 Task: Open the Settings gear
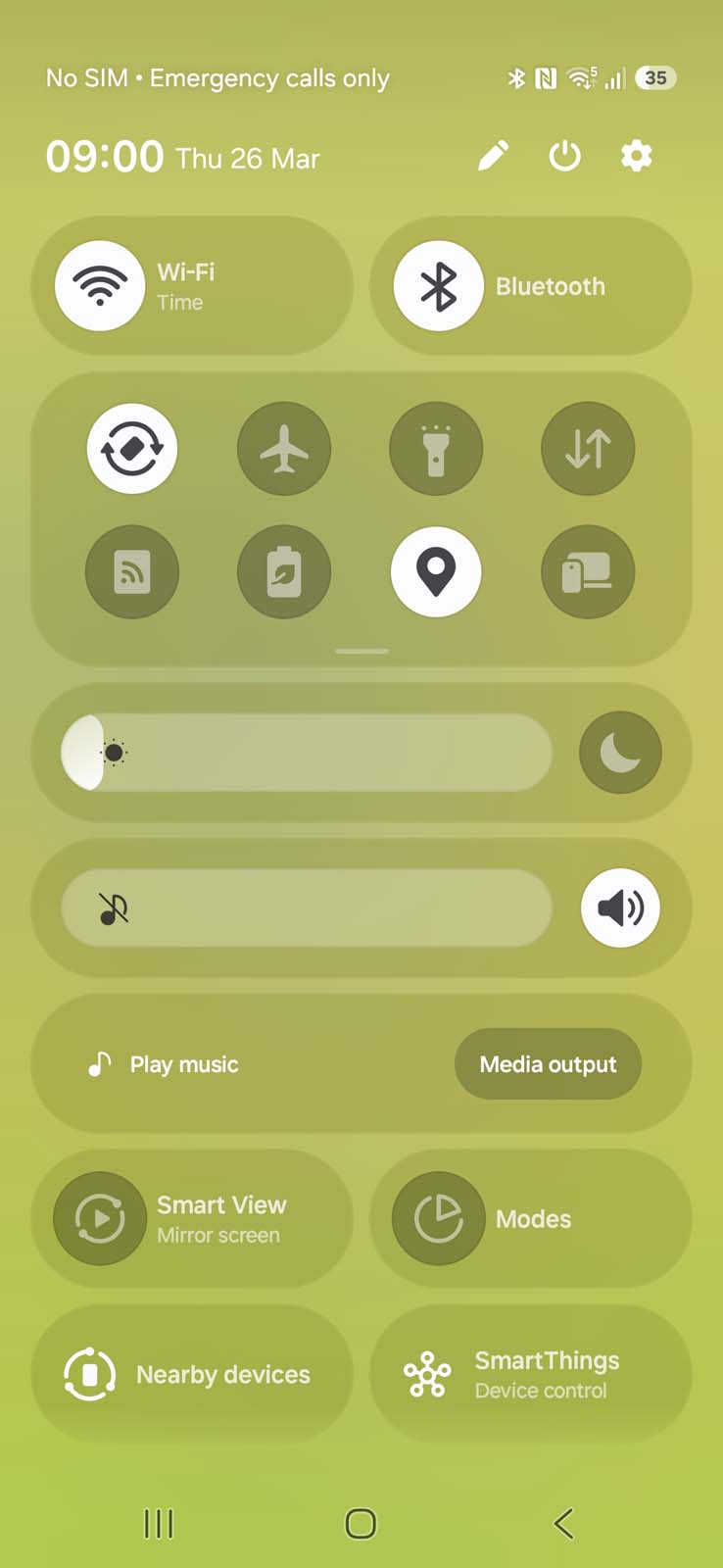(636, 156)
